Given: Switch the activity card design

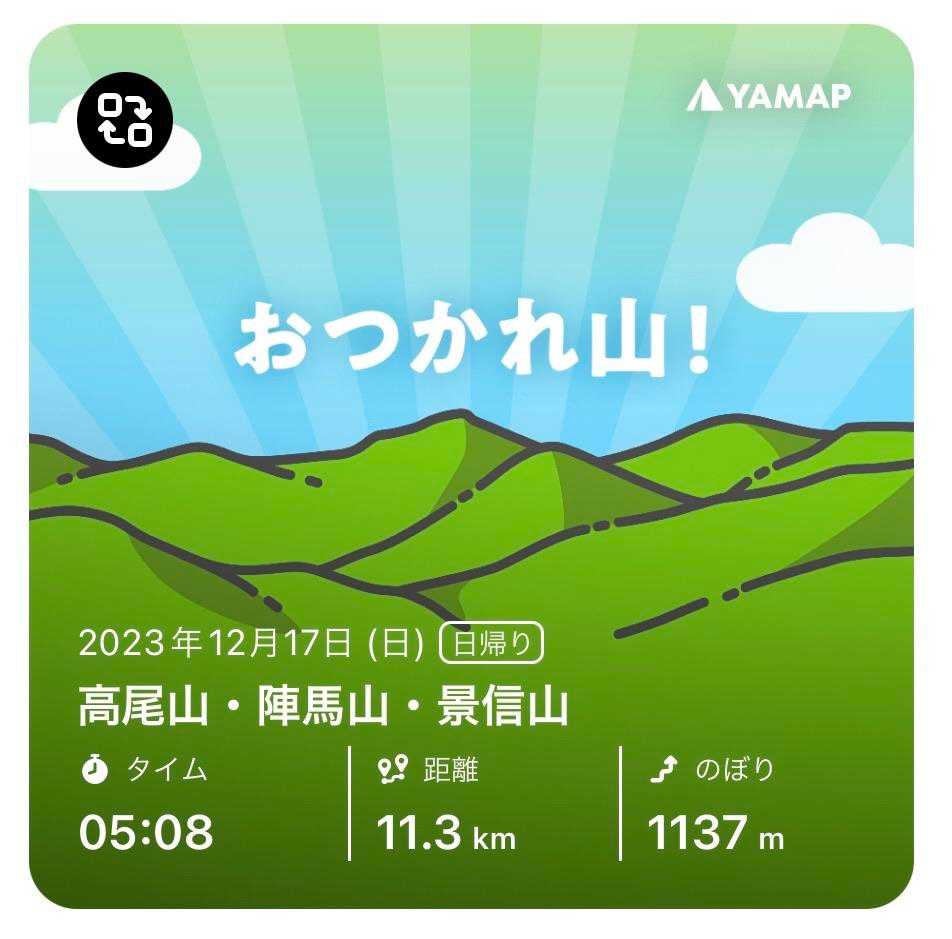Looking at the screenshot, I should [x=126, y=122].
